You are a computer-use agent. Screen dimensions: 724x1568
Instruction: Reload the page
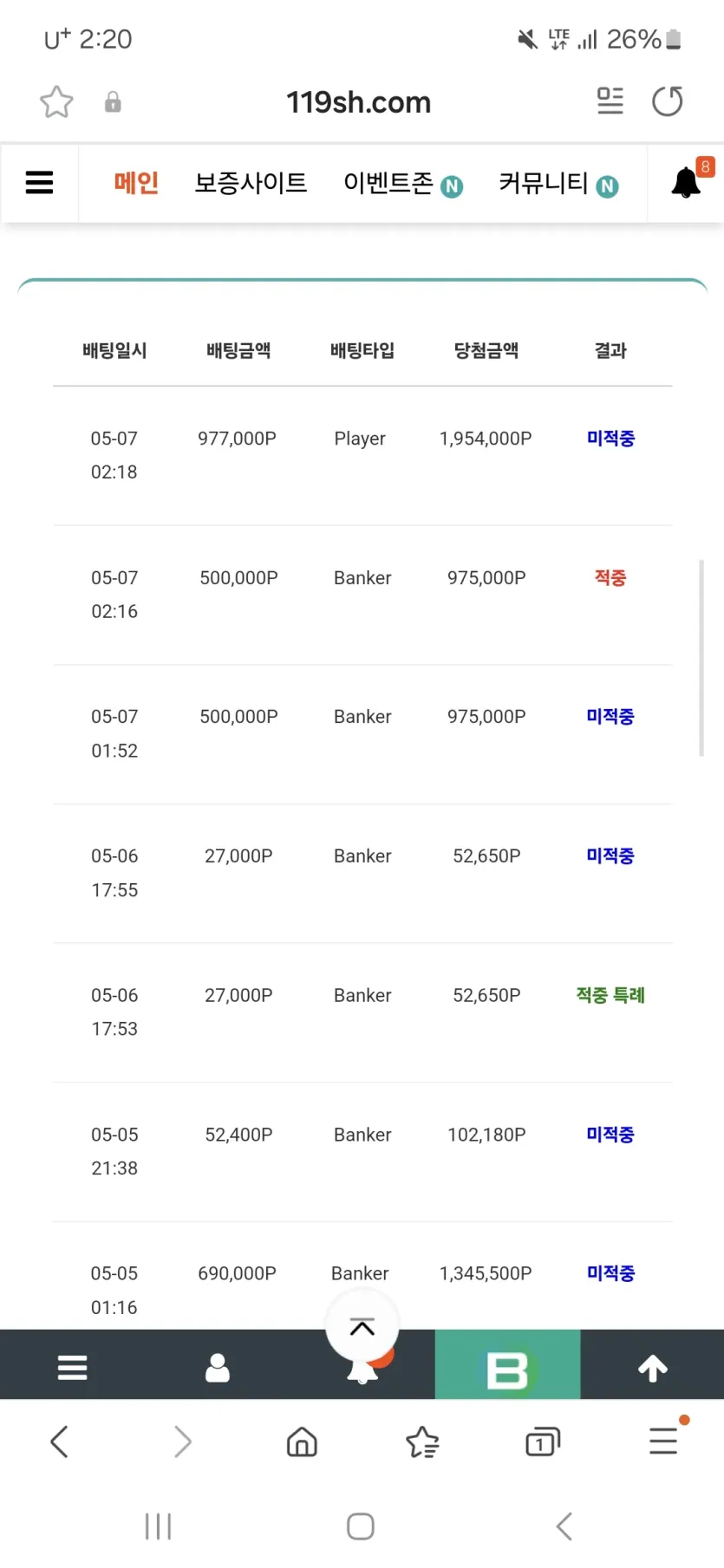click(x=667, y=101)
